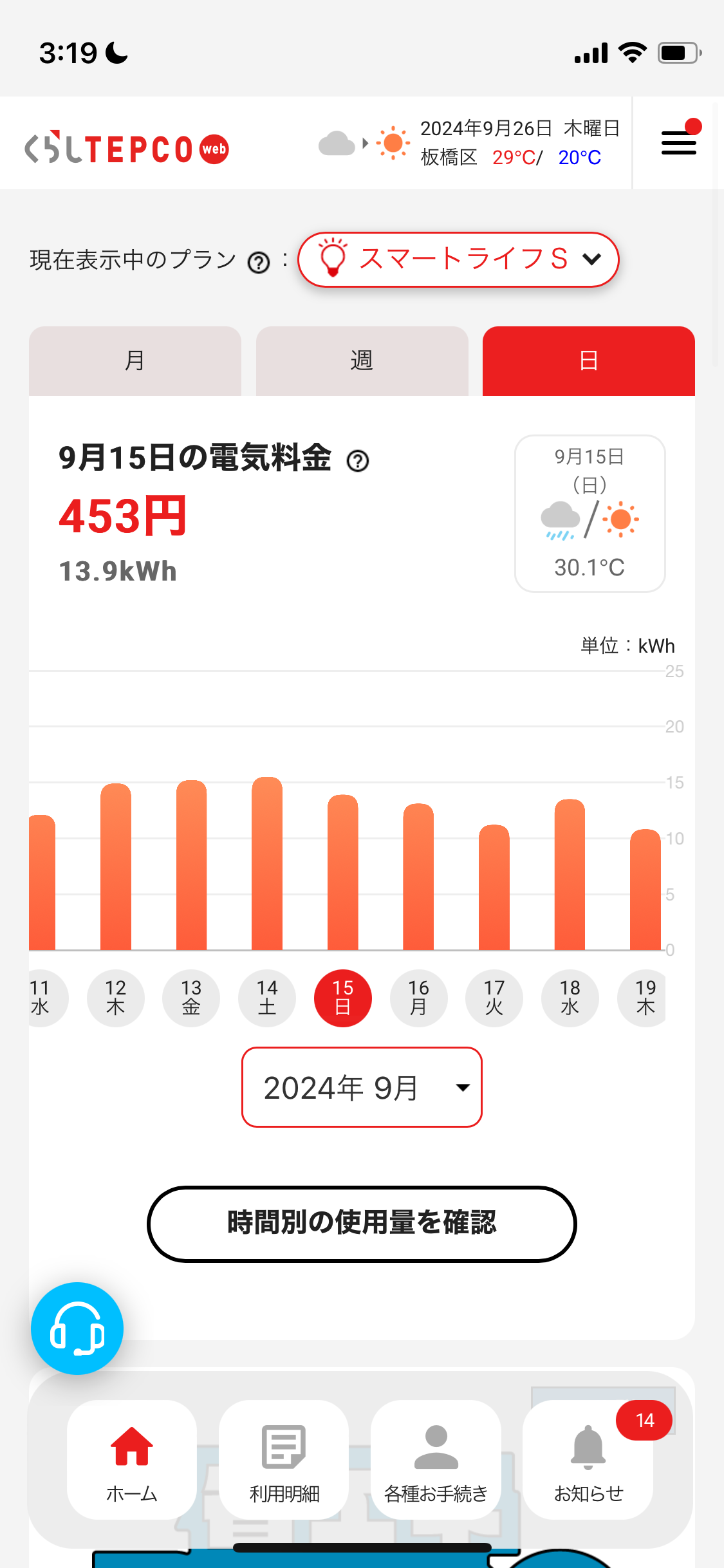Select day 13 金 on the chart
This screenshot has height=1568, width=724.
(x=191, y=998)
